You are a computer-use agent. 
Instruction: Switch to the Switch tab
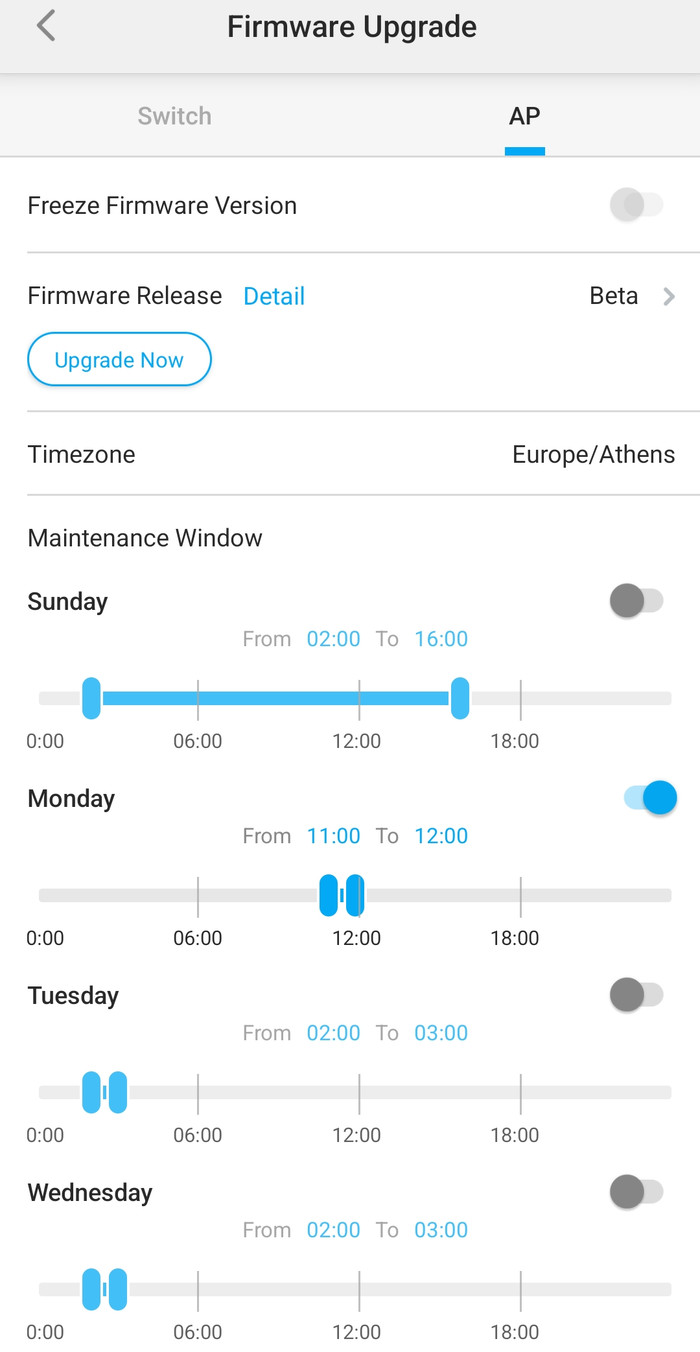(x=175, y=116)
